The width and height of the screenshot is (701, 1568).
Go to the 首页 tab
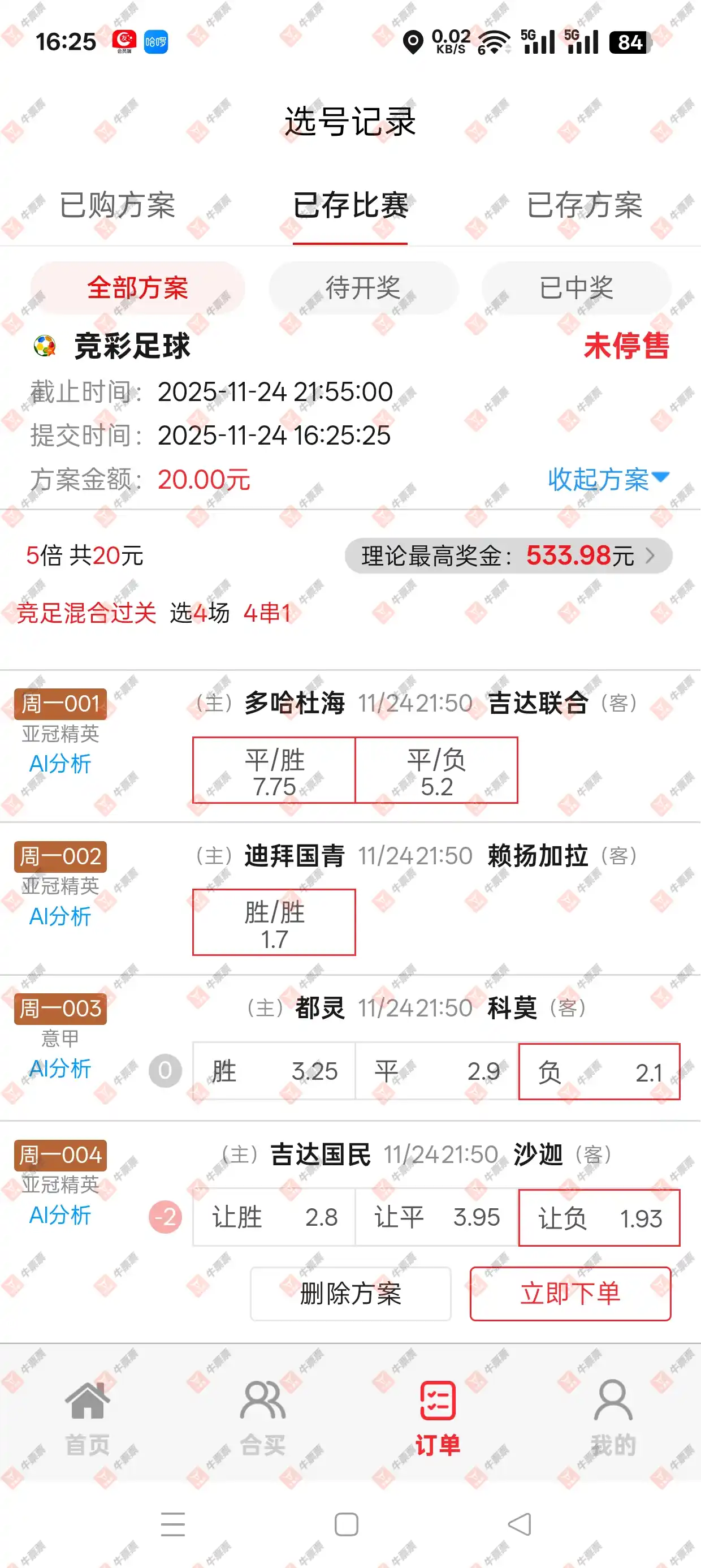(x=88, y=1418)
